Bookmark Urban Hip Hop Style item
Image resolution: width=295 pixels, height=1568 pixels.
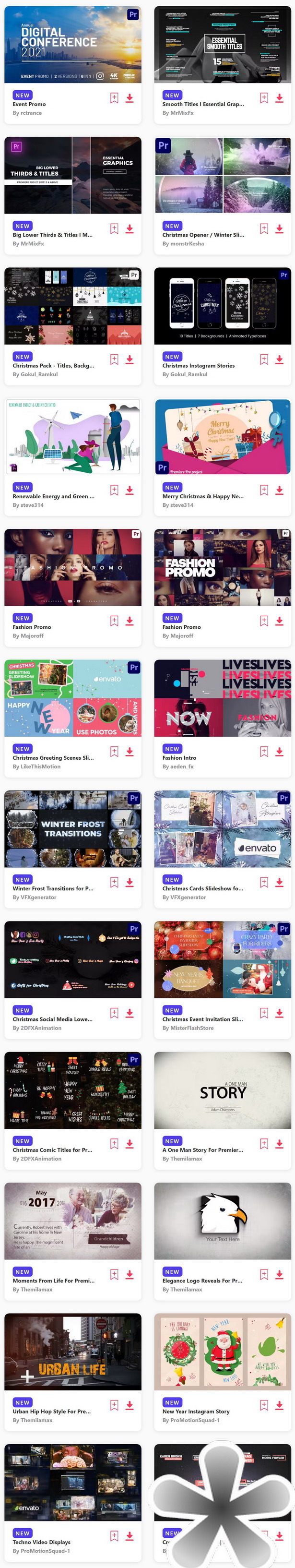114,1405
